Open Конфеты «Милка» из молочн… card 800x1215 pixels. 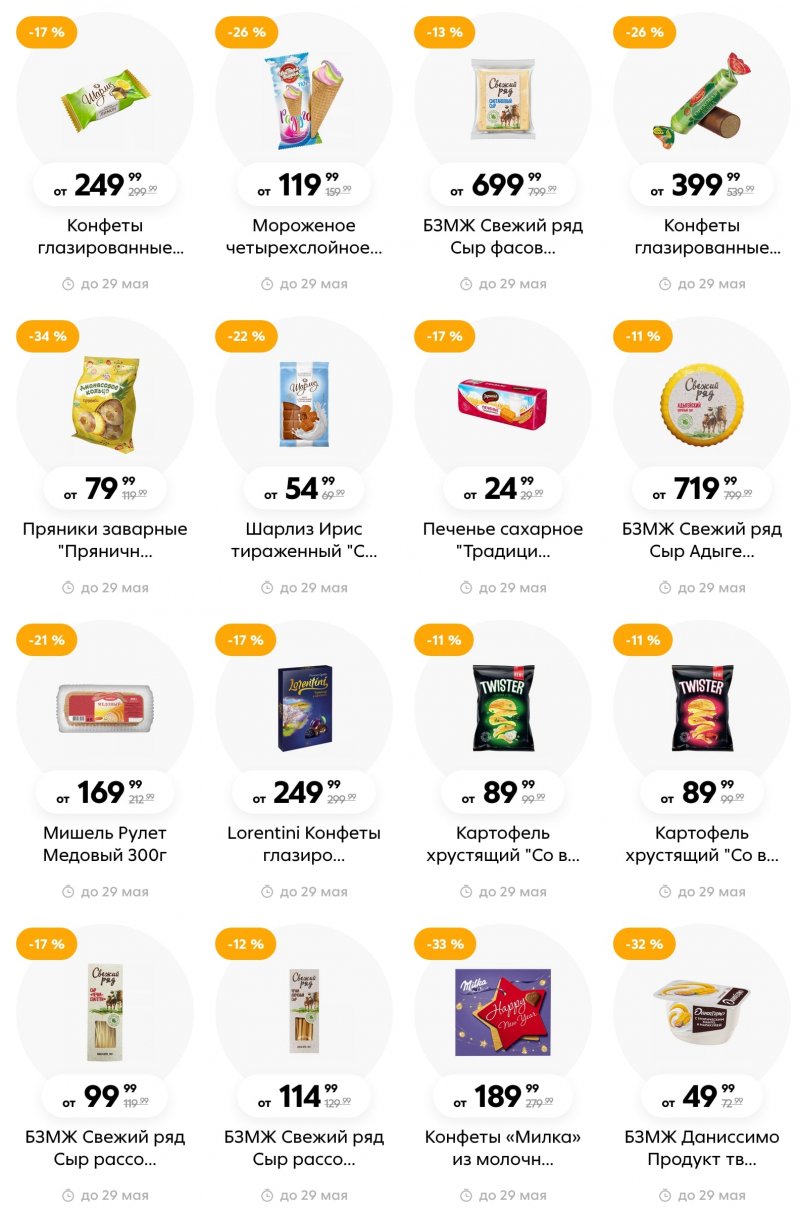[x=502, y=1147]
